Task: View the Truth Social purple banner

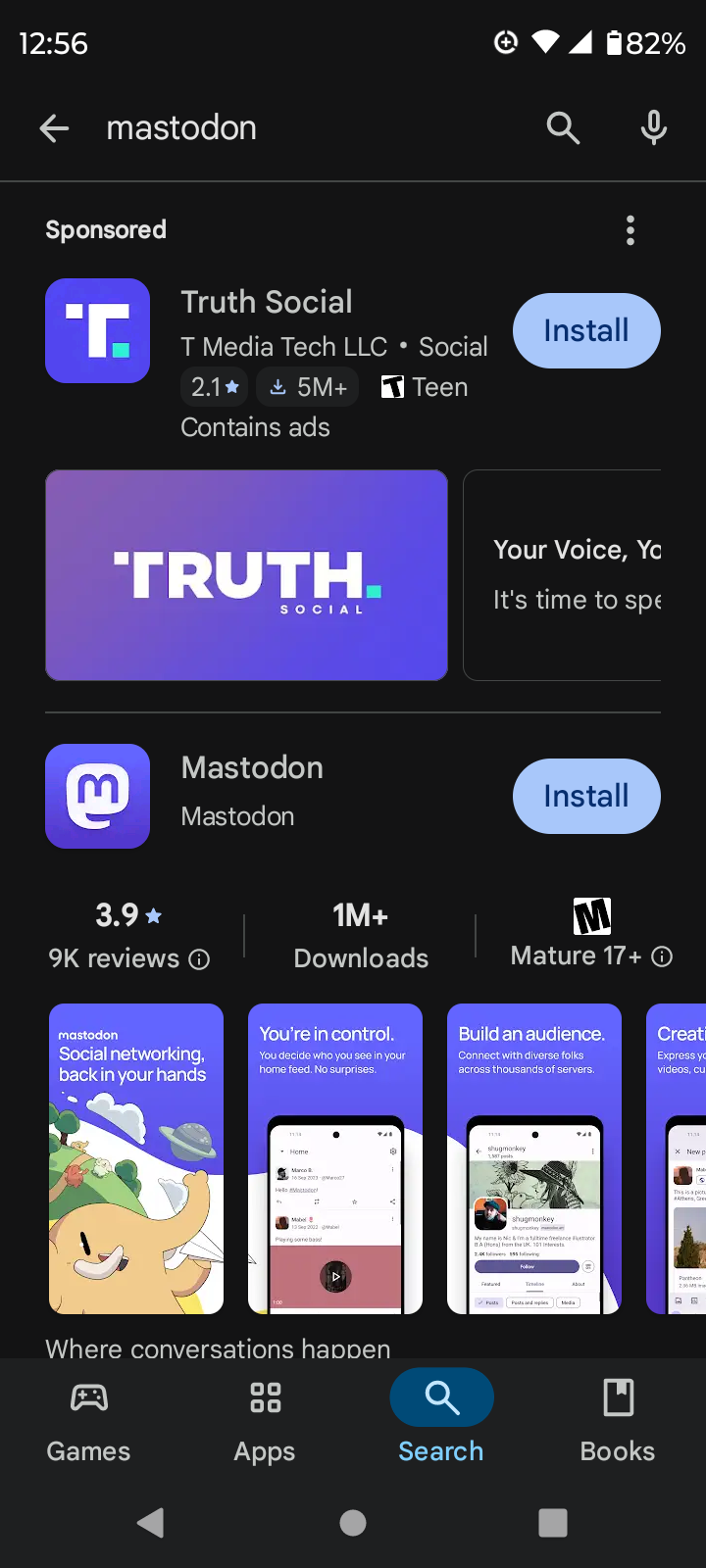Action: click(x=246, y=575)
